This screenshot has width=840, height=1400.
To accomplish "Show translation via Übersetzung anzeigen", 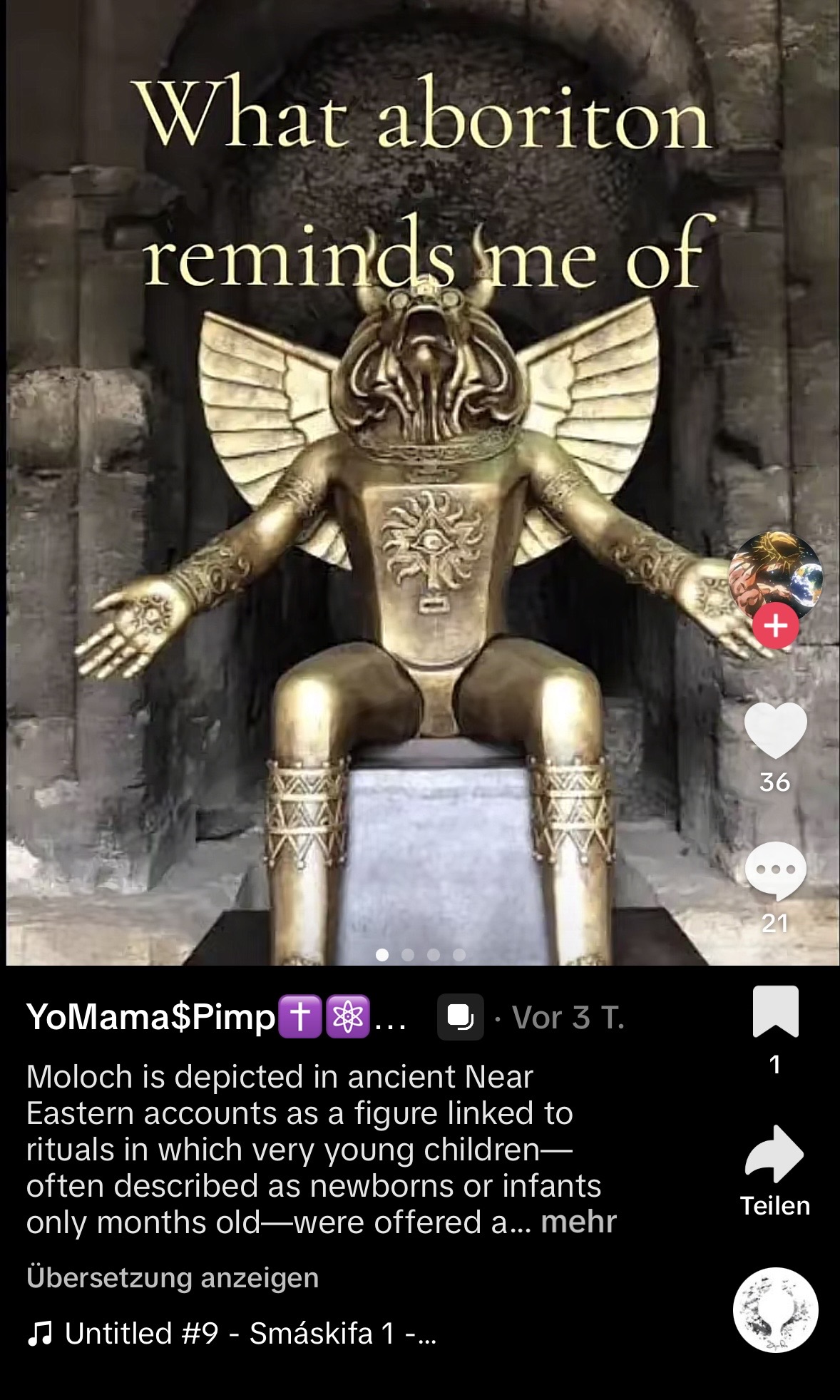I will tap(173, 1277).
